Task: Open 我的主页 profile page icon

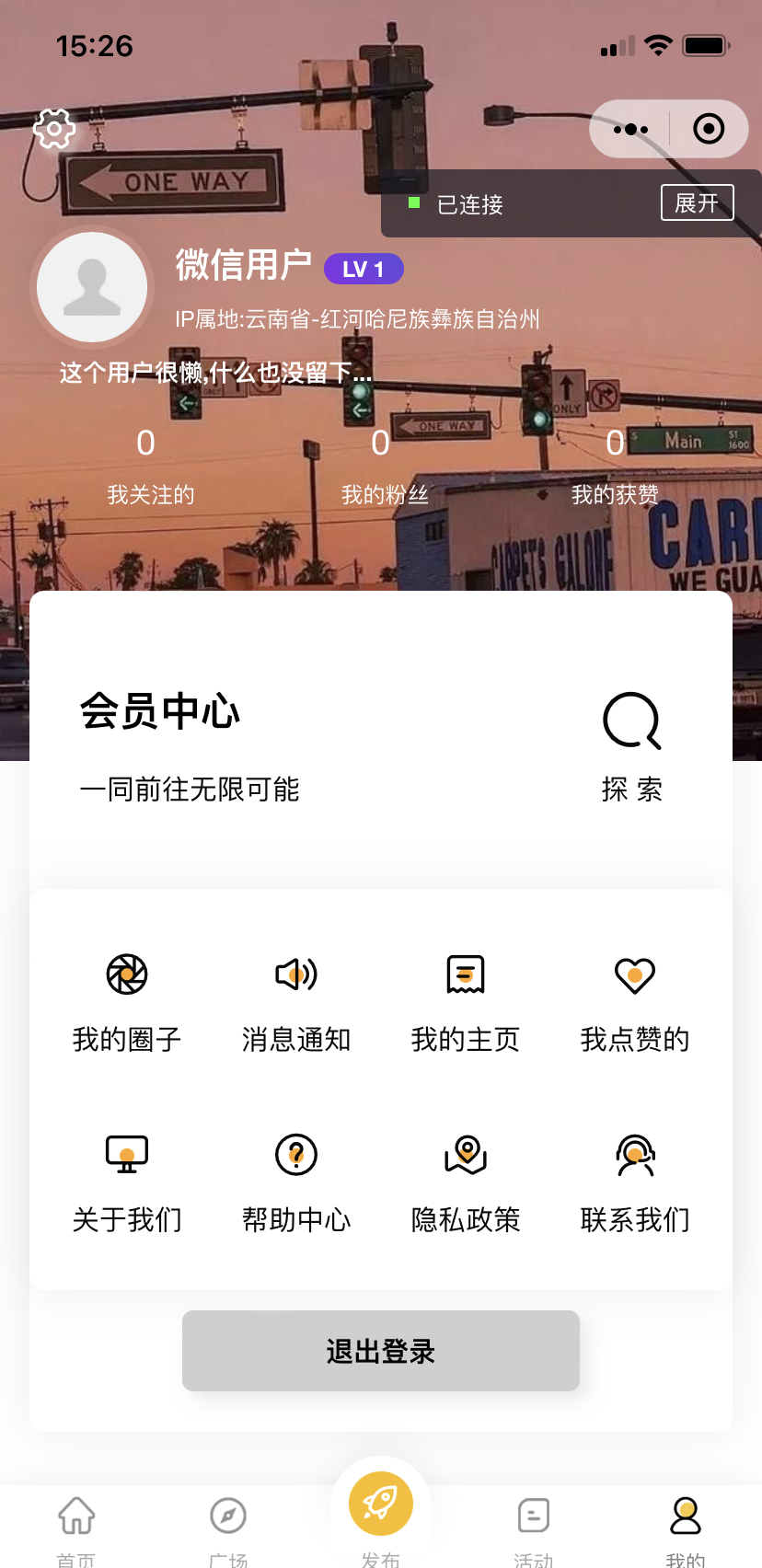Action: tap(465, 974)
